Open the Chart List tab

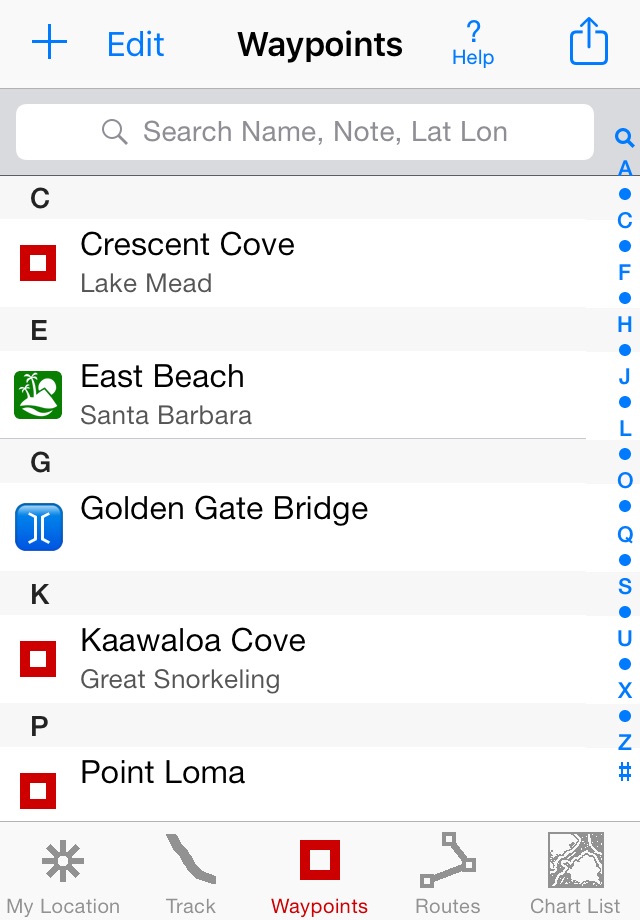(x=575, y=874)
